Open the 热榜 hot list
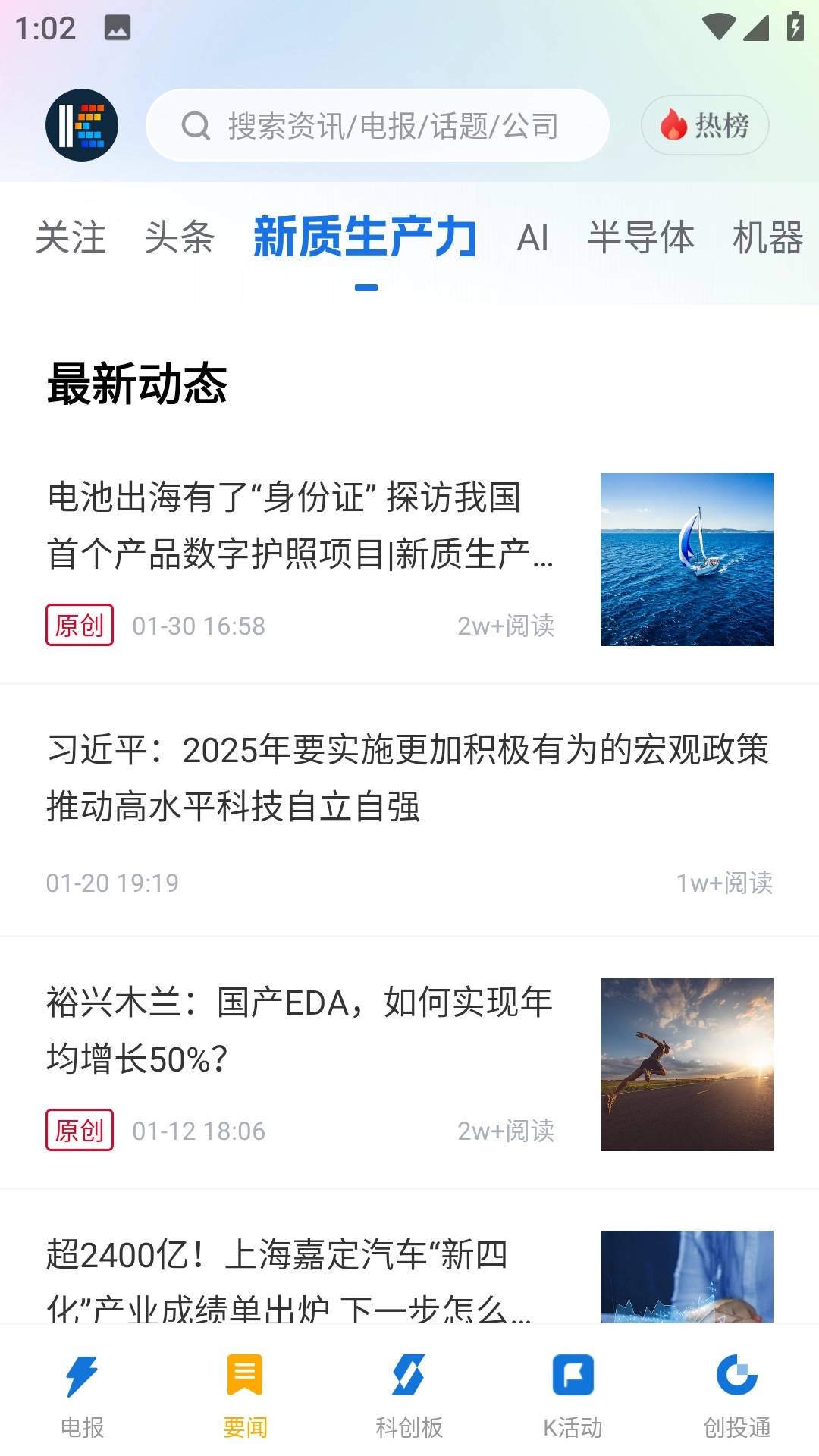This screenshot has height=1456, width=819. (x=704, y=125)
